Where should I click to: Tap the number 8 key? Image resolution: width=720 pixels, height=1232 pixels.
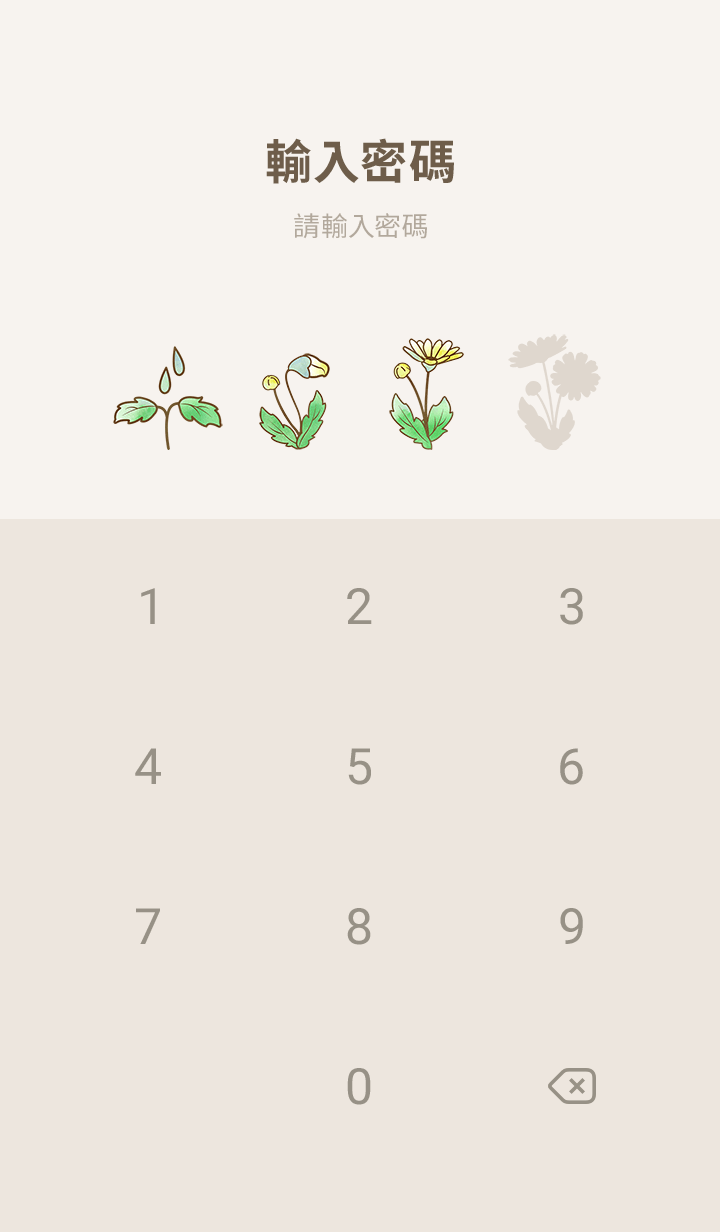click(x=359, y=927)
